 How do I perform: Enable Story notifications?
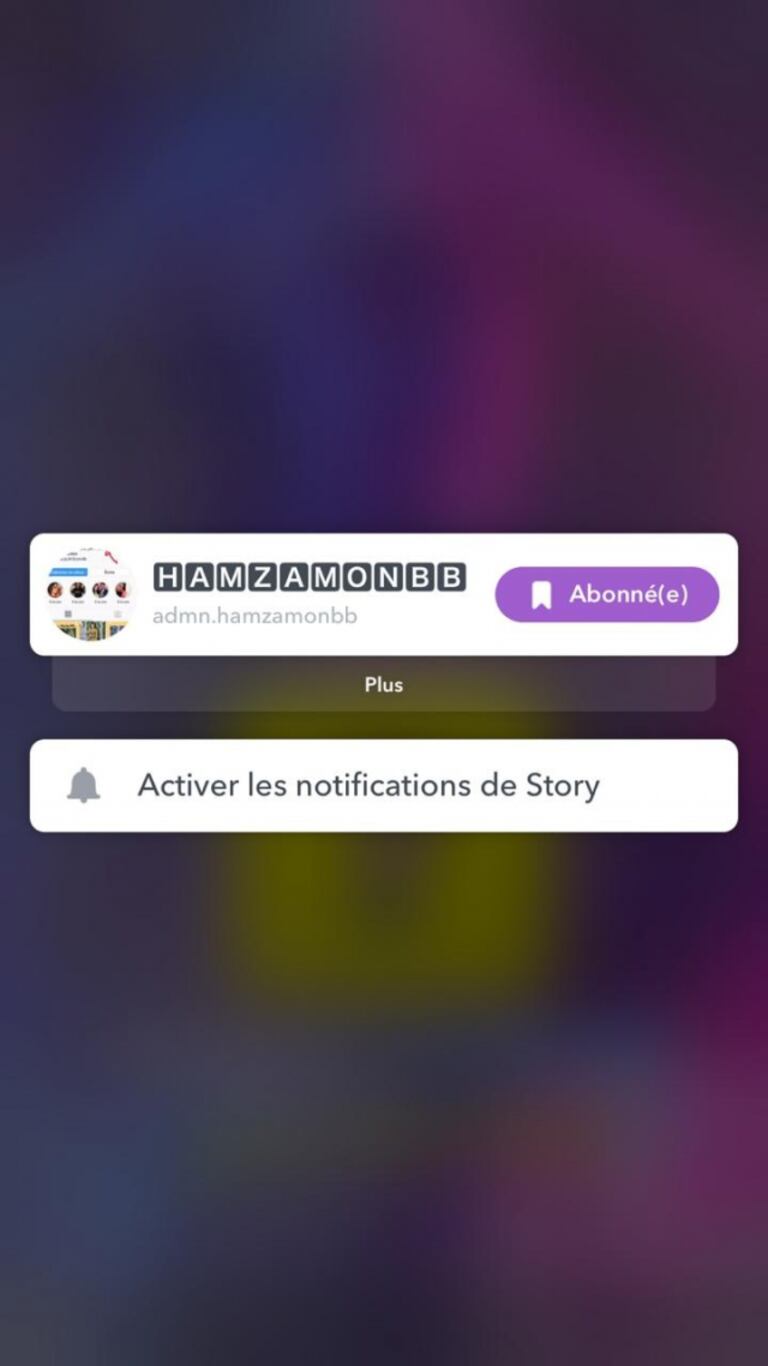(x=384, y=786)
